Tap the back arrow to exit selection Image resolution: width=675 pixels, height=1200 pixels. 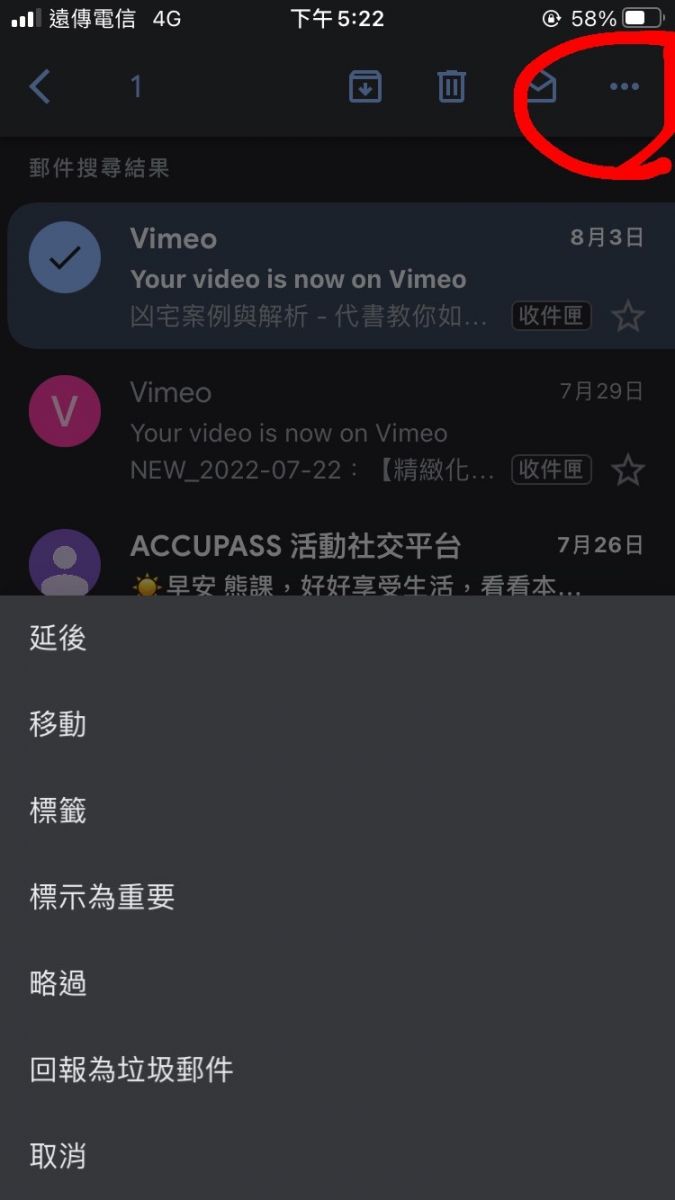click(40, 87)
